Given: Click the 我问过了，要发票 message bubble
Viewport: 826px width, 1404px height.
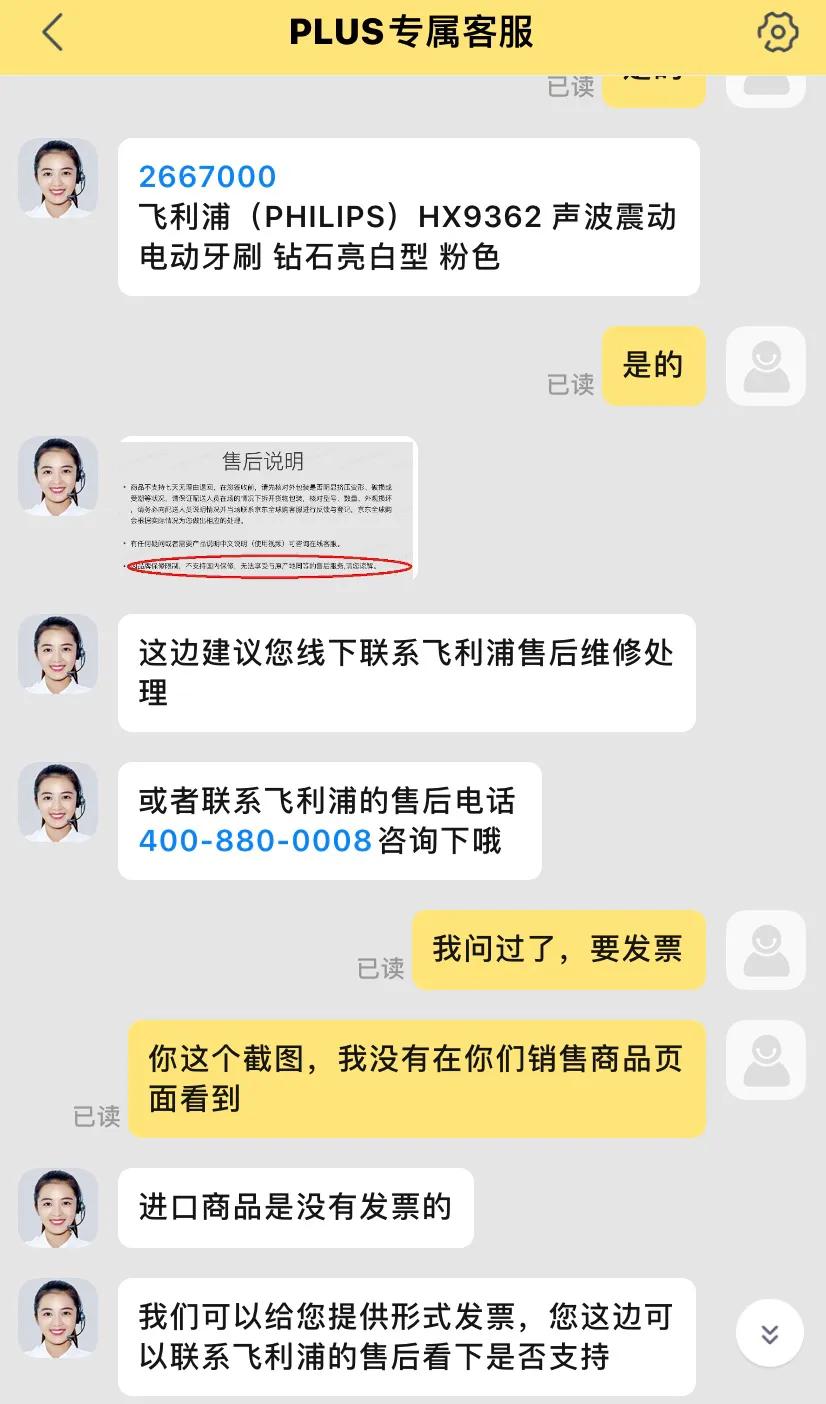Looking at the screenshot, I should point(558,950).
